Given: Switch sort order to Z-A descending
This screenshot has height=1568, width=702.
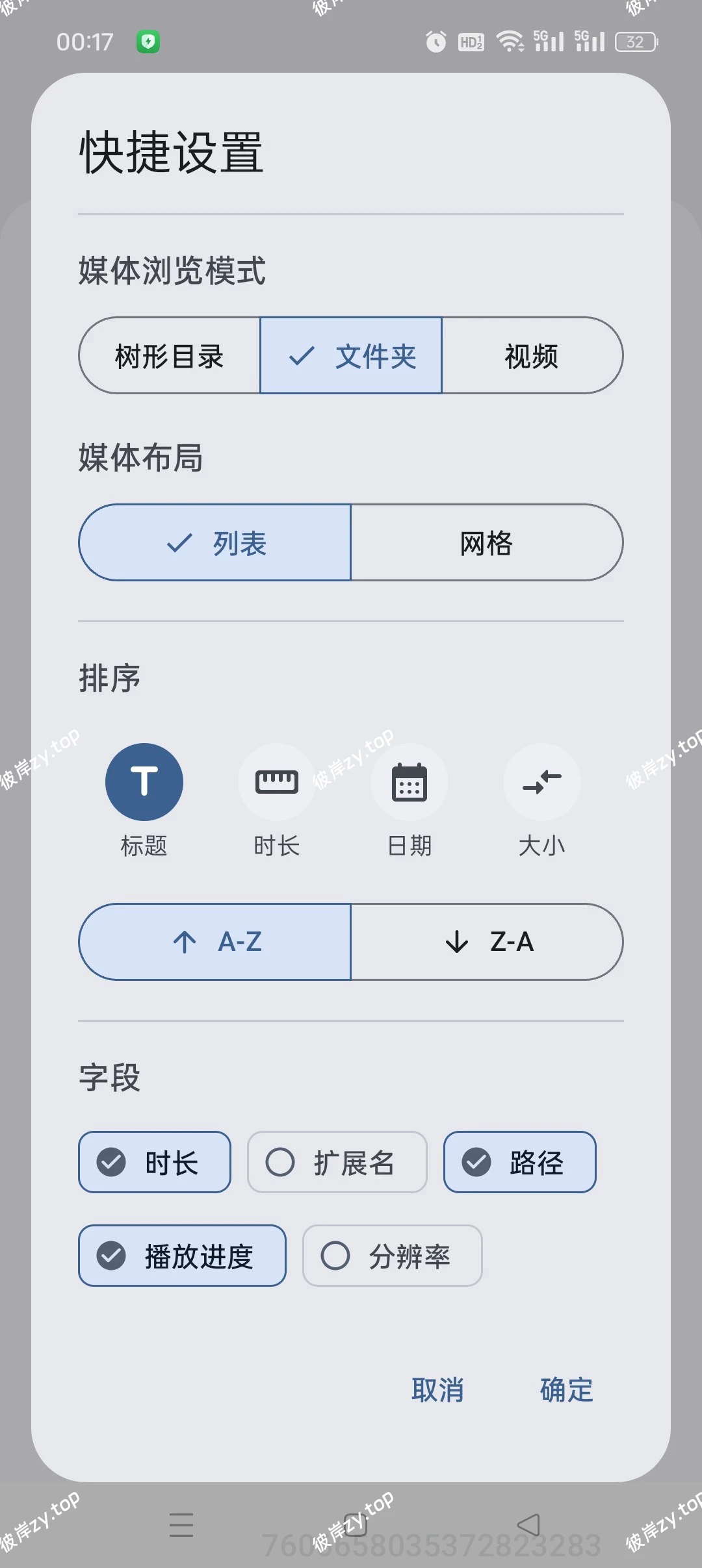Looking at the screenshot, I should [x=487, y=942].
